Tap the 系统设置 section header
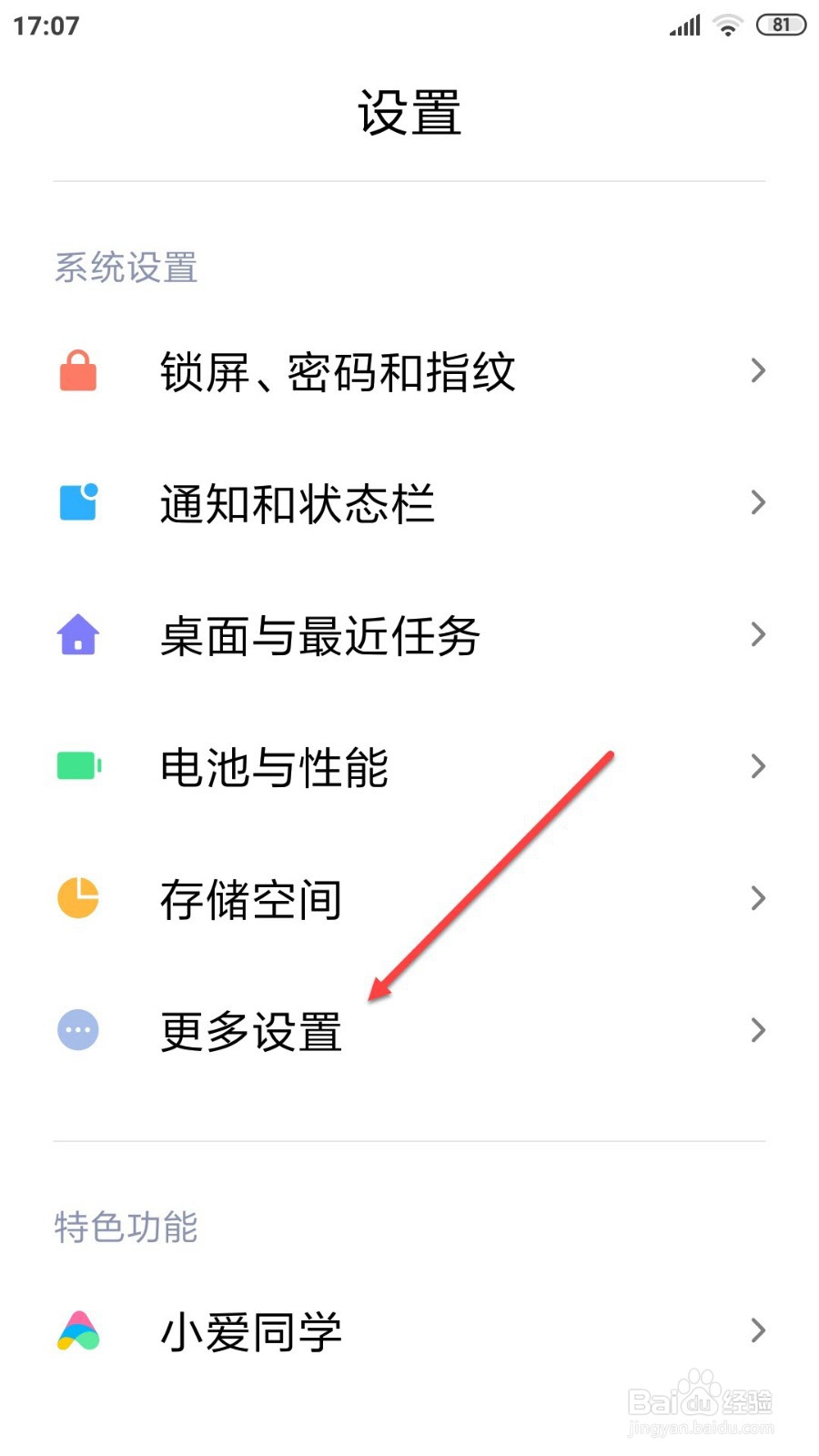This screenshot has width=819, height=1456. pyautogui.click(x=125, y=267)
